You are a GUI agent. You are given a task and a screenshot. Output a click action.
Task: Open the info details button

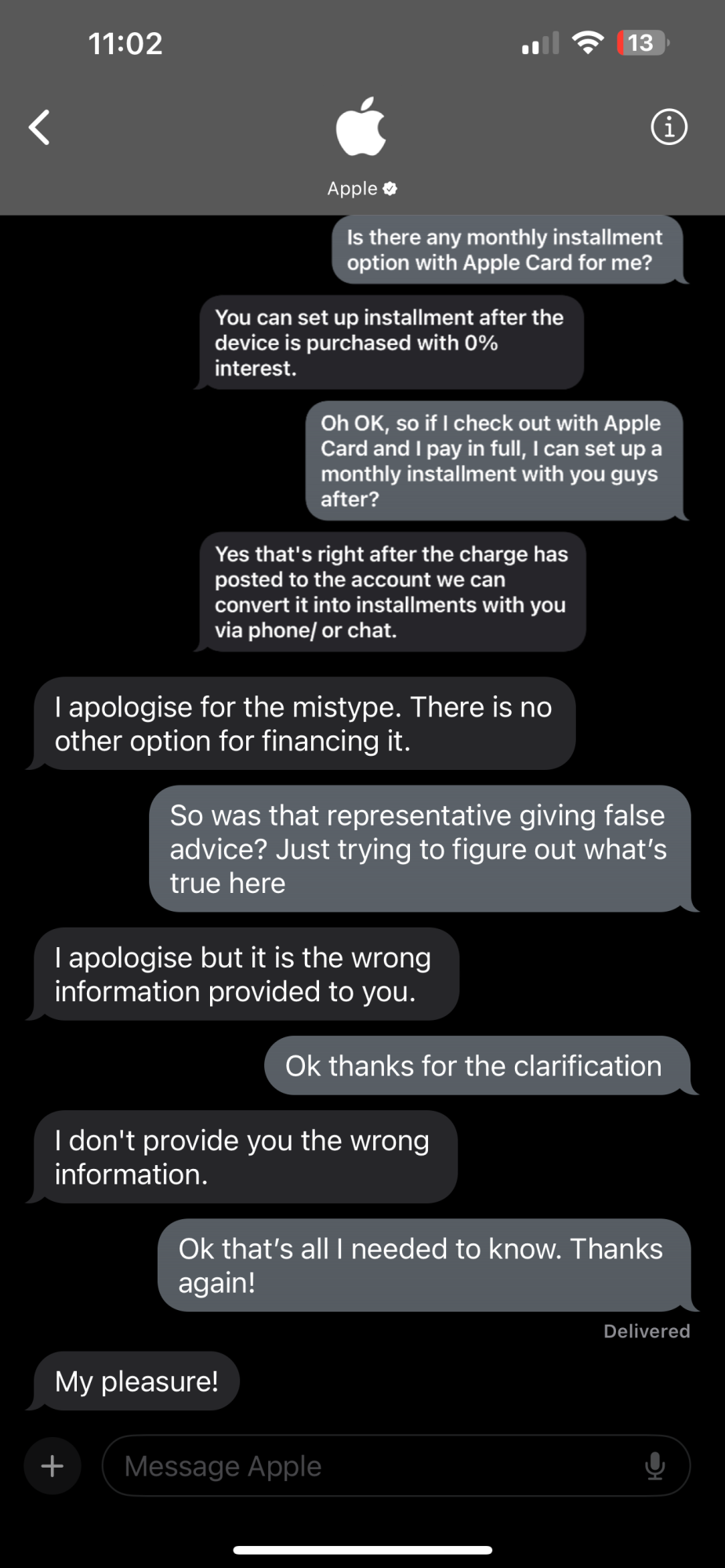pos(669,127)
